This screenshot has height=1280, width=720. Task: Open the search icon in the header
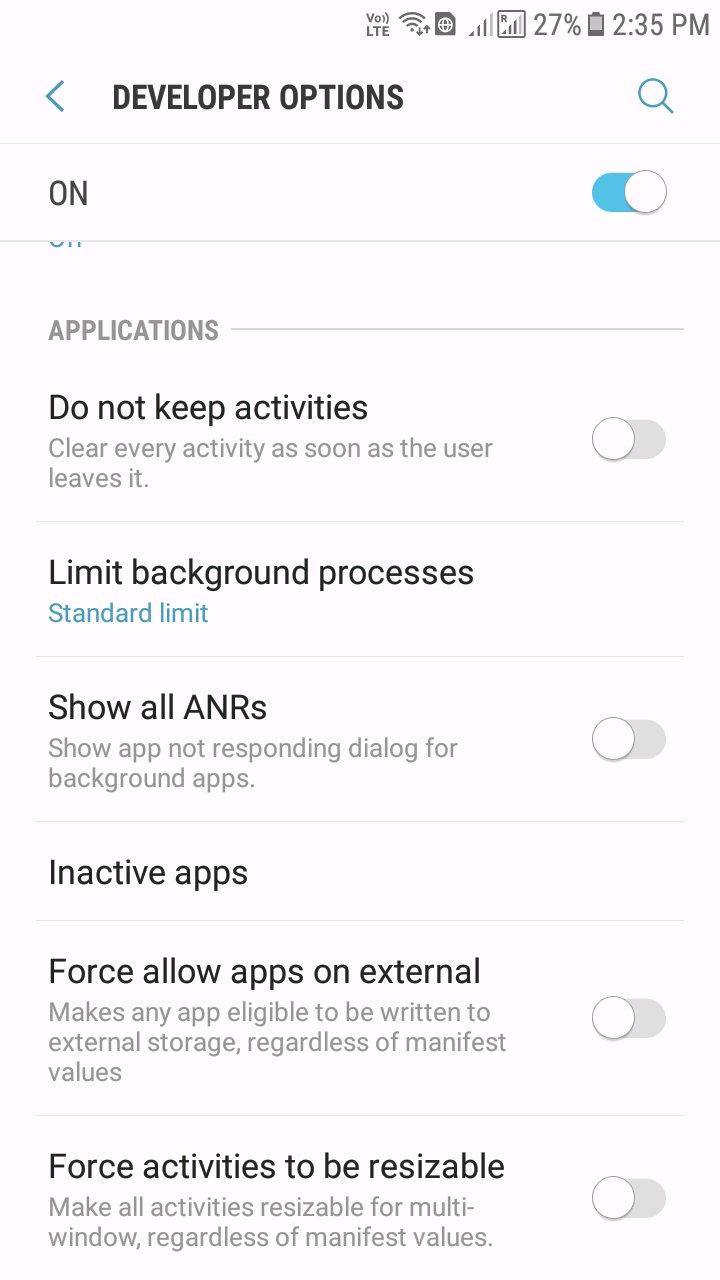655,97
